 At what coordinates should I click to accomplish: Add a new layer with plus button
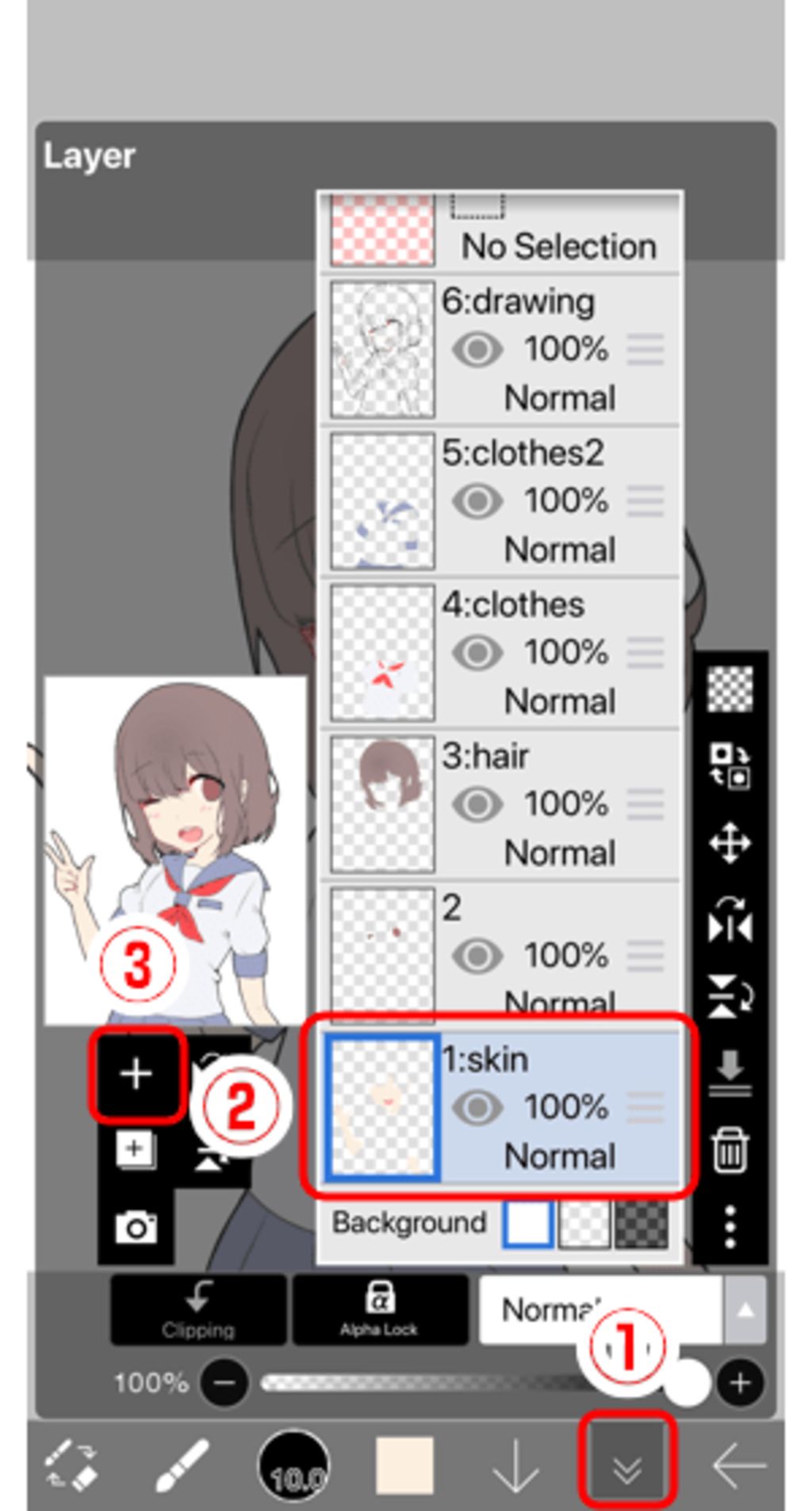[136, 1074]
